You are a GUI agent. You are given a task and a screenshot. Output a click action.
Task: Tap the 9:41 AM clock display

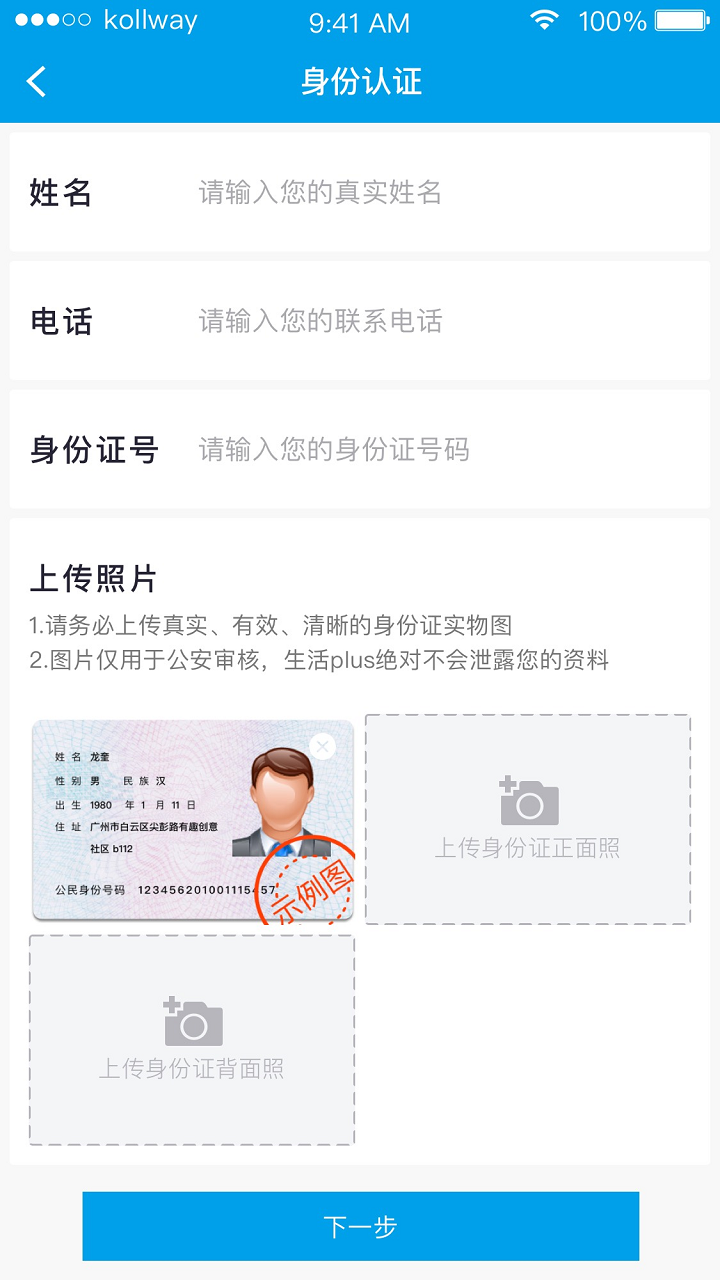[x=360, y=22]
